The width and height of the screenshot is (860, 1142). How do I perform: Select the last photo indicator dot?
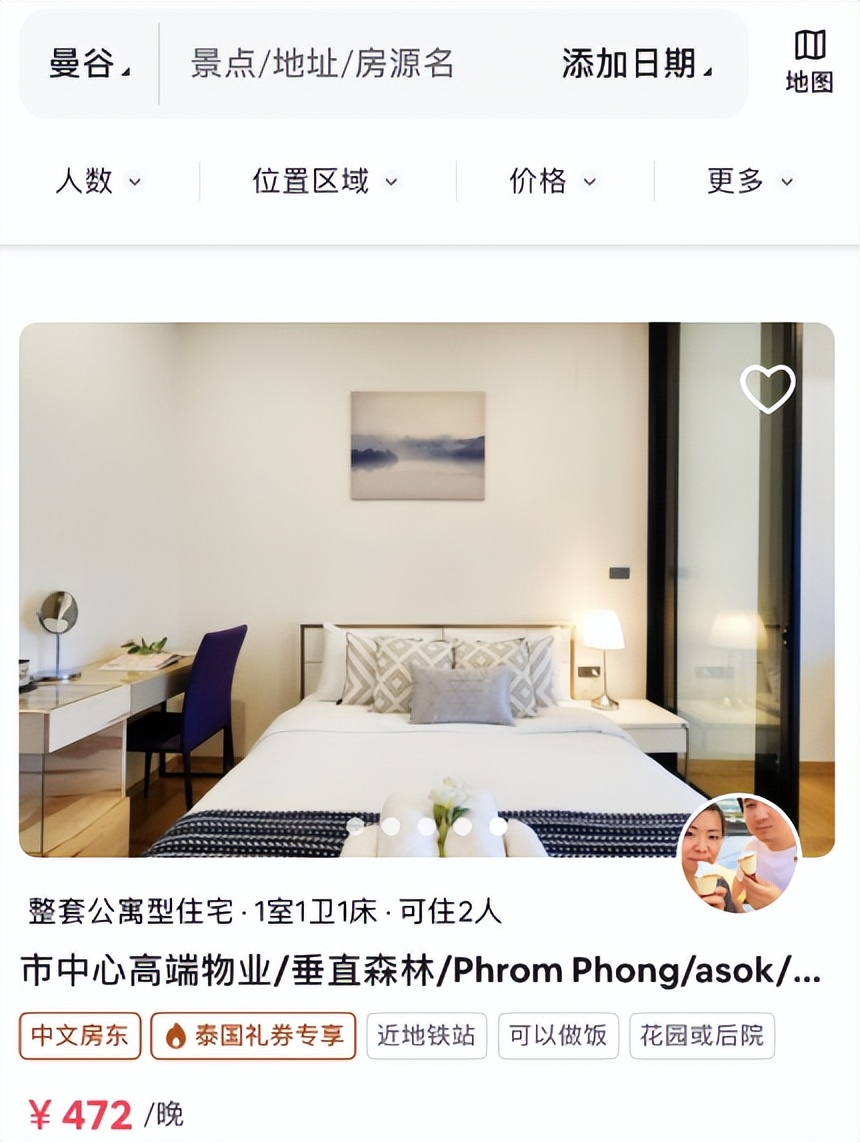click(x=498, y=826)
